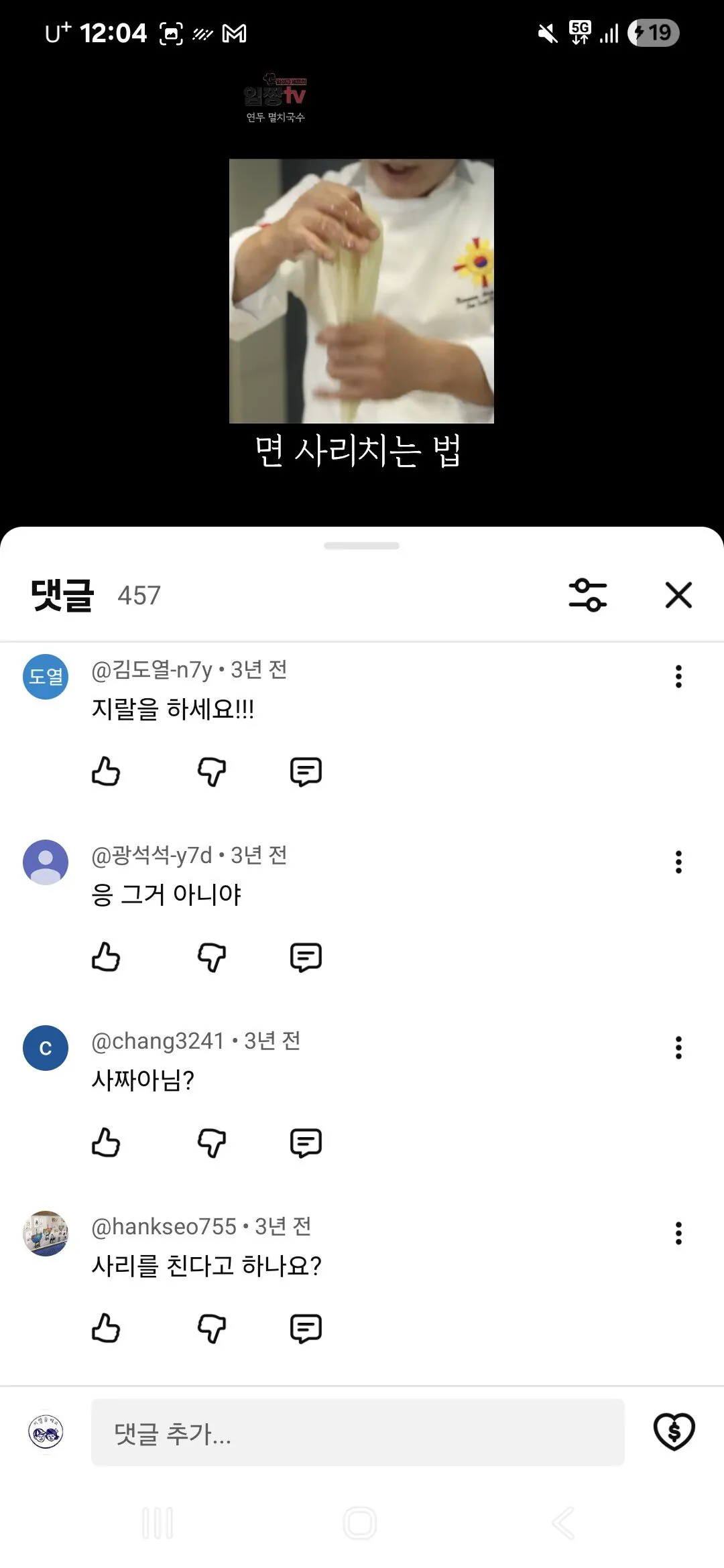Close the comments panel

678,595
